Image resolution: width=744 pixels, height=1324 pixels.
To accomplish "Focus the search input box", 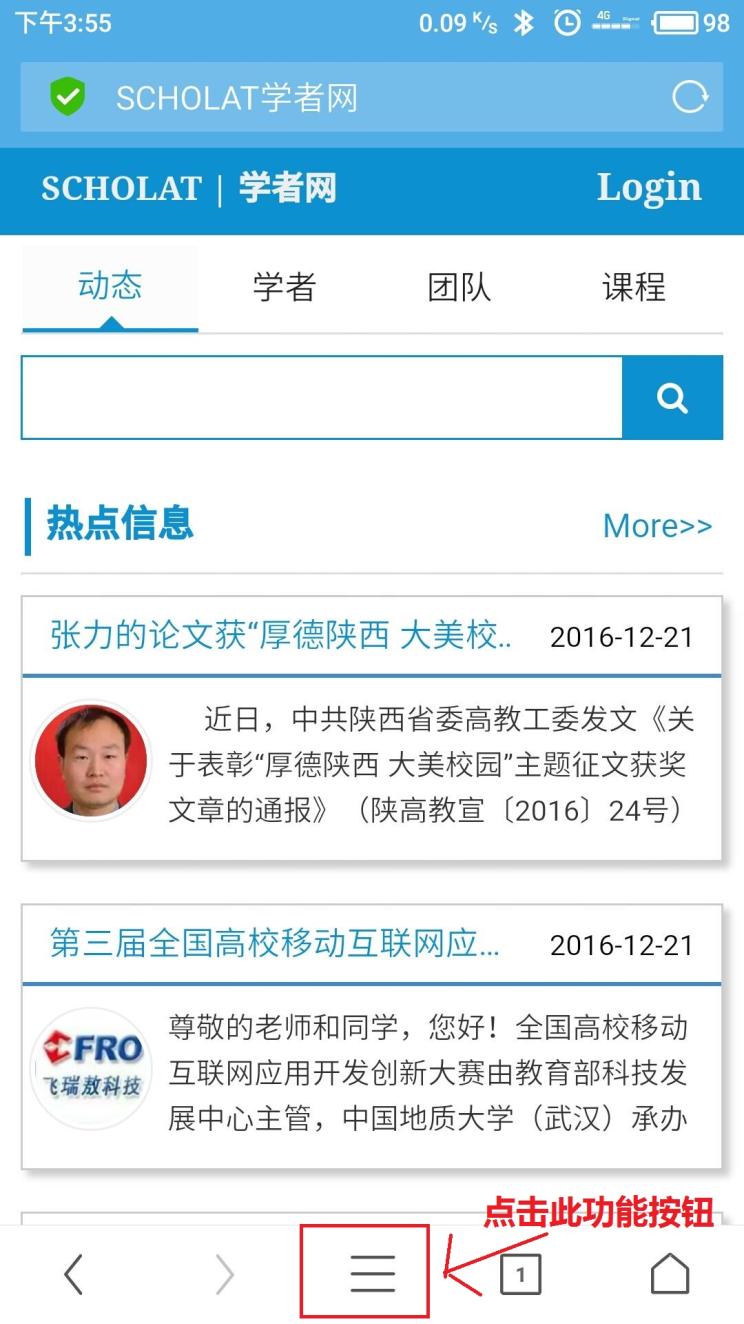I will 322,397.
